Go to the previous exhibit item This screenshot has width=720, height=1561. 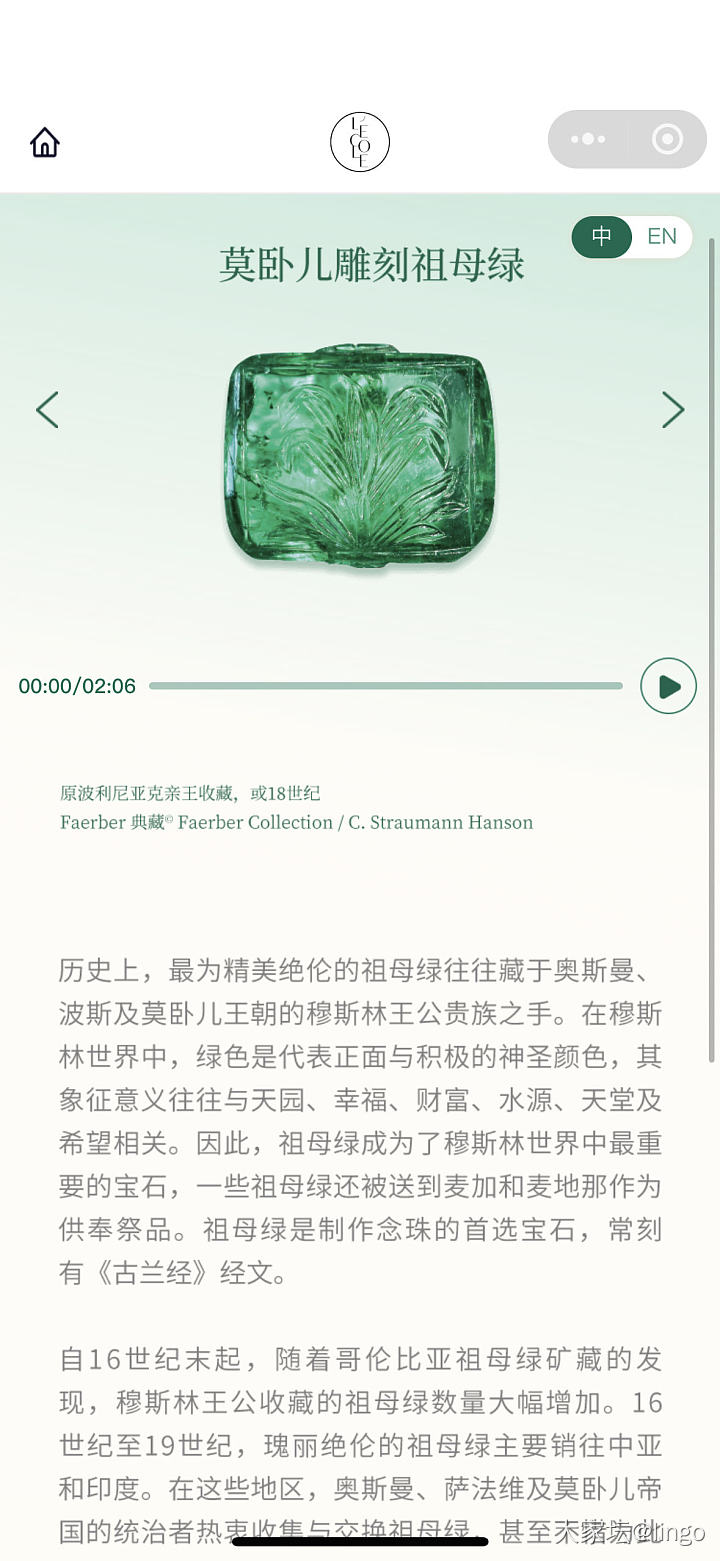[x=47, y=410]
